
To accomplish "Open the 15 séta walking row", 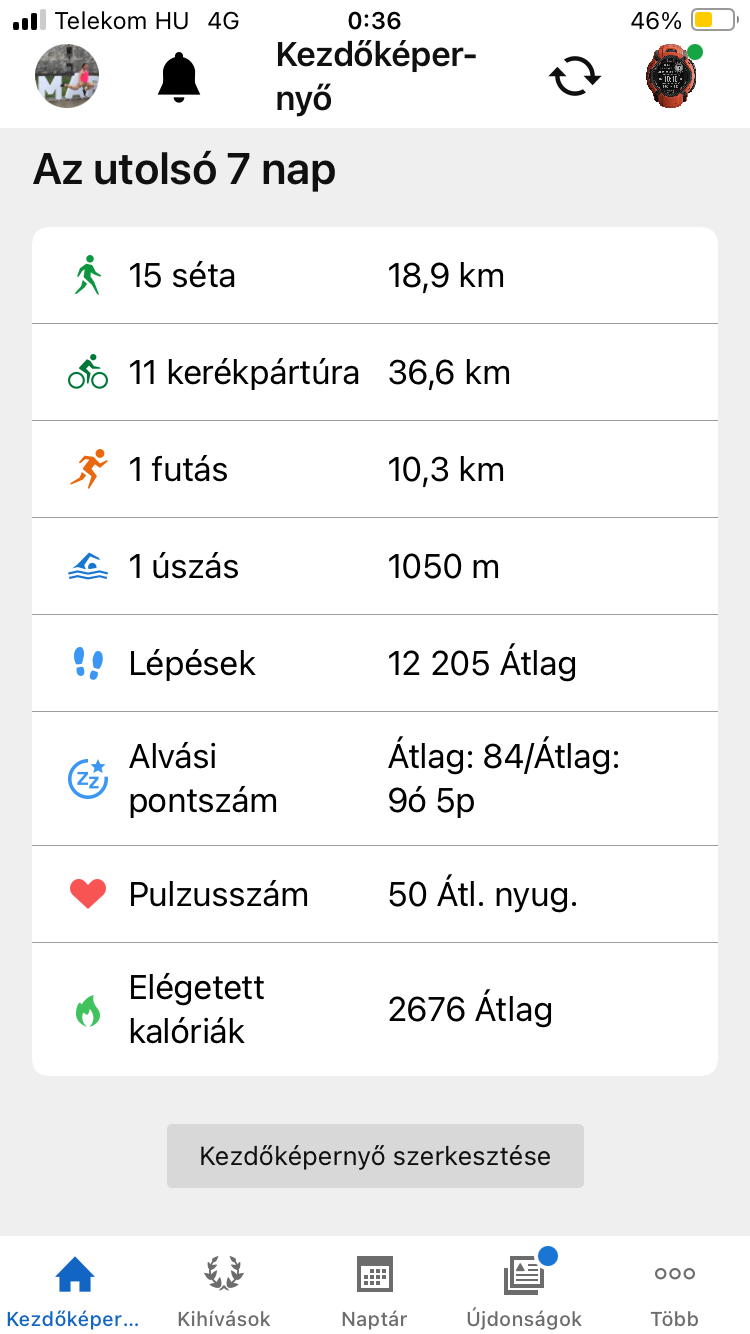I will (x=375, y=276).
